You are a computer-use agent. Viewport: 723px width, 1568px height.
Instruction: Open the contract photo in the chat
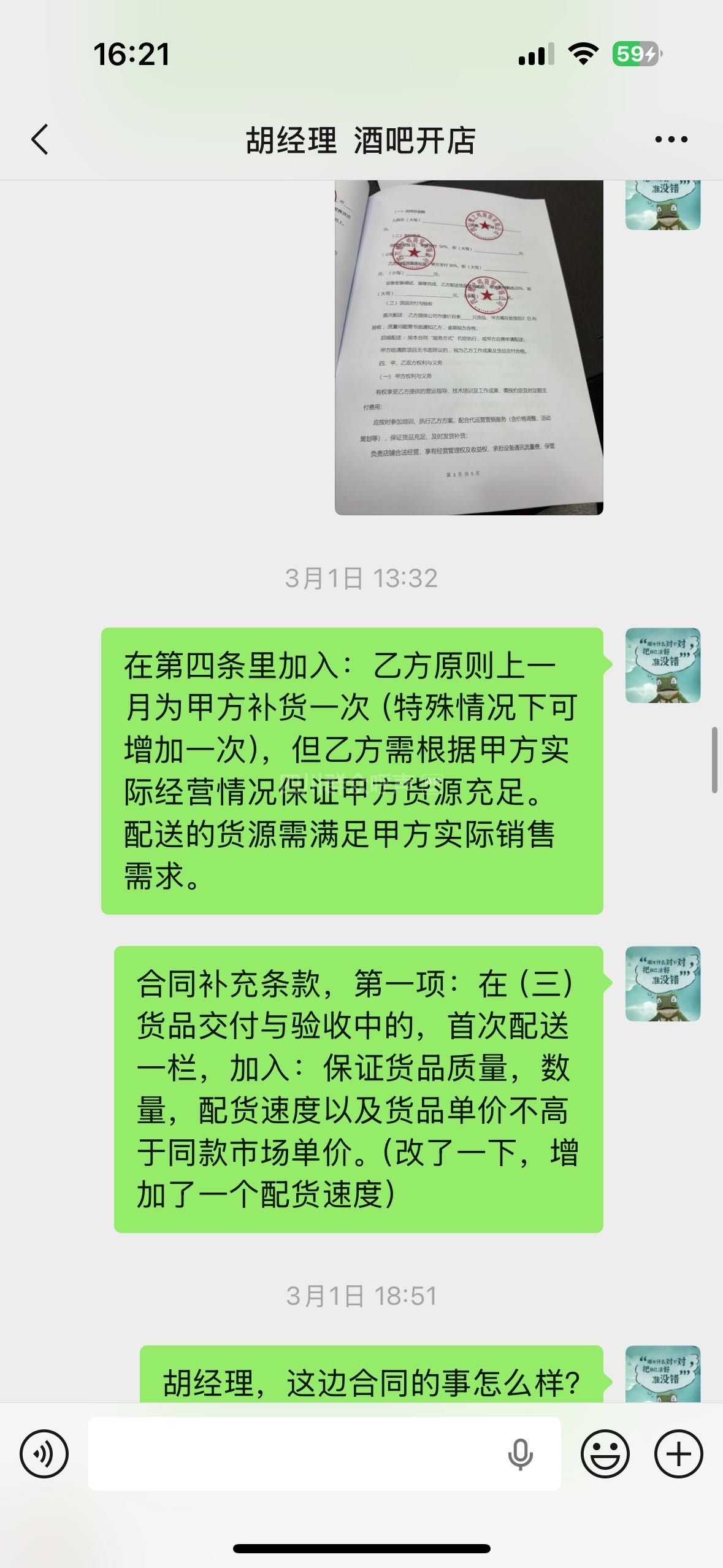coord(469,347)
